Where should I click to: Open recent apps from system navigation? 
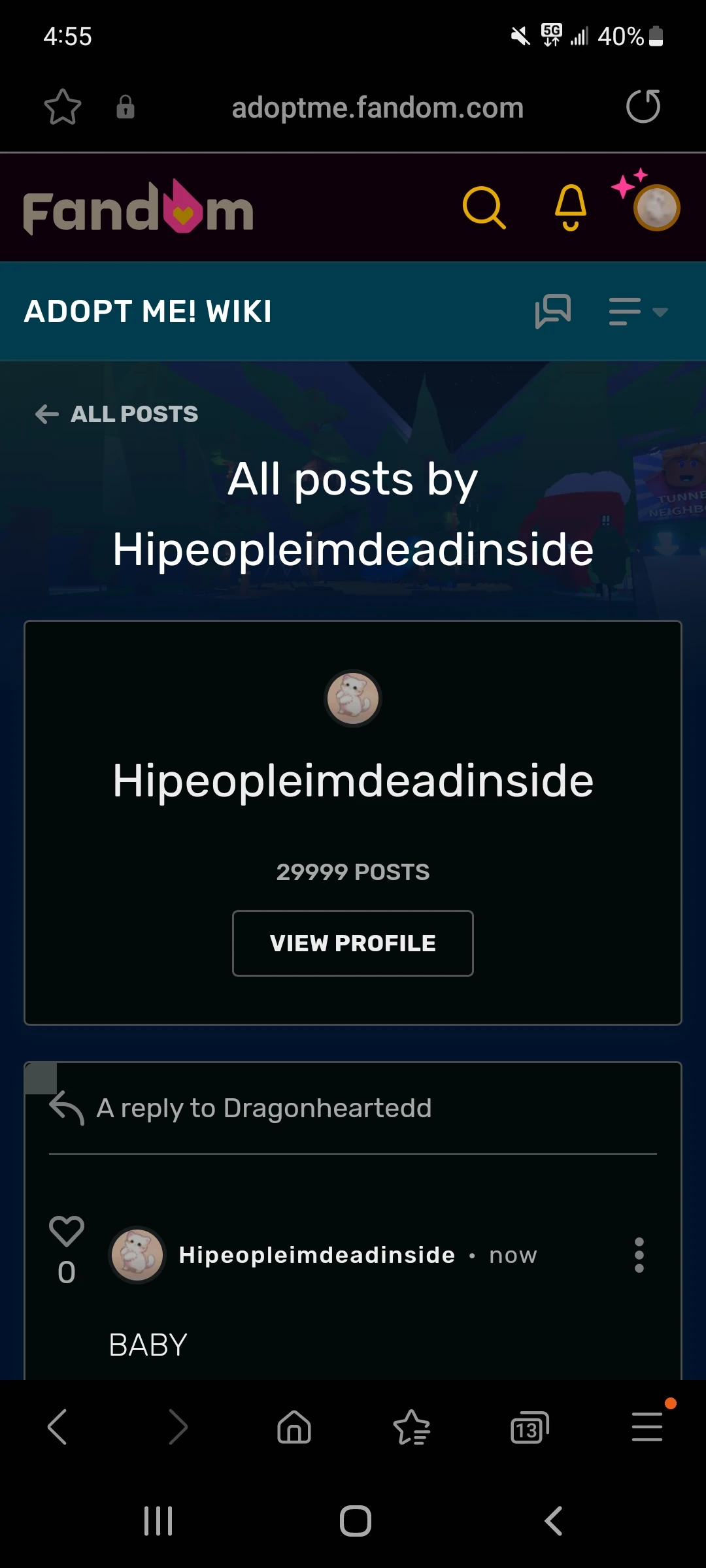pyautogui.click(x=158, y=1520)
